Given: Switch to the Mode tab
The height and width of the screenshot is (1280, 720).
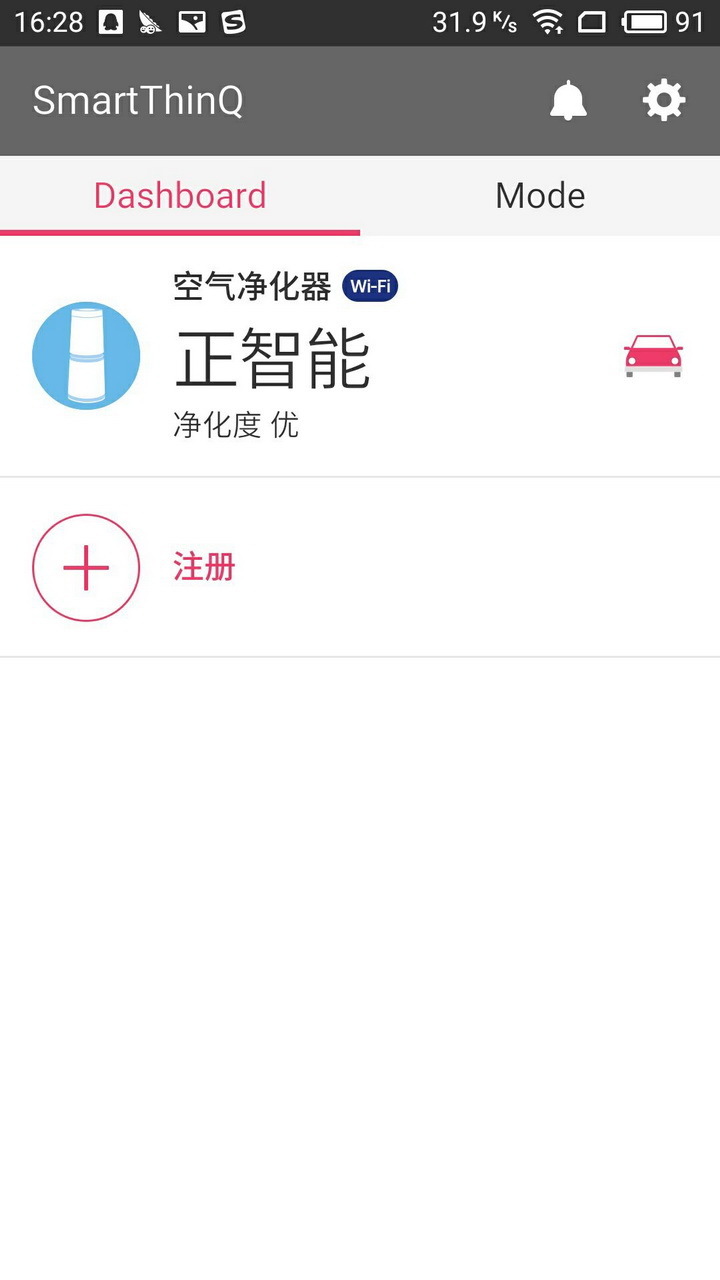Looking at the screenshot, I should (540, 196).
